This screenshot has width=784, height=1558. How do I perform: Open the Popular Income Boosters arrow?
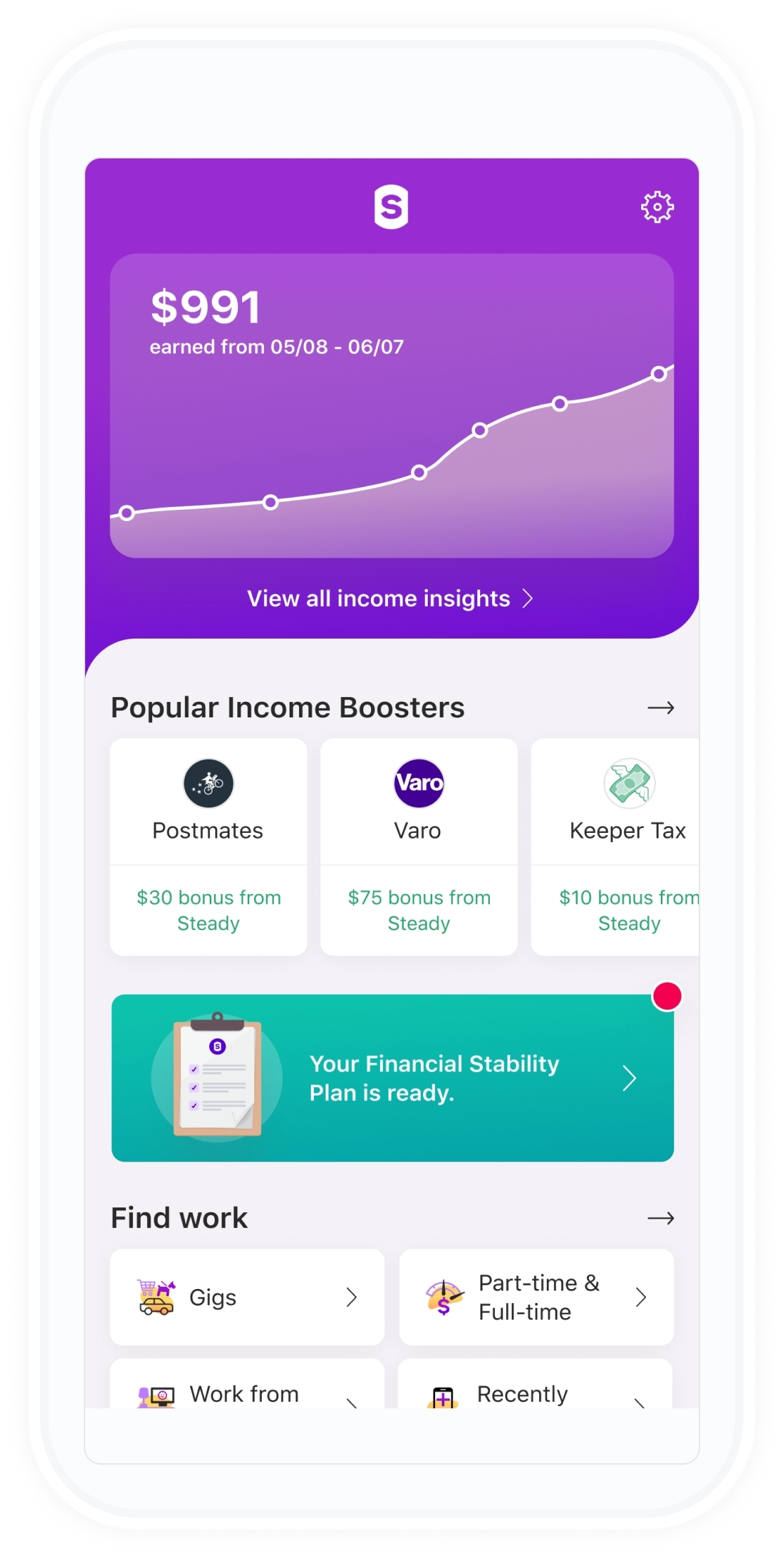[660, 708]
